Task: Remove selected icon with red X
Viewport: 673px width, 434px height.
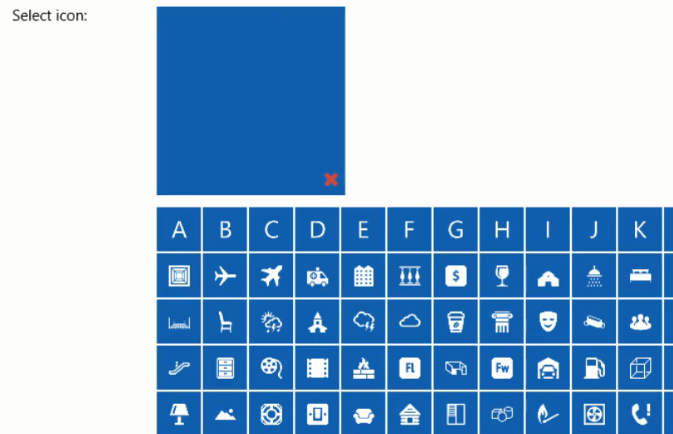Action: (x=331, y=179)
